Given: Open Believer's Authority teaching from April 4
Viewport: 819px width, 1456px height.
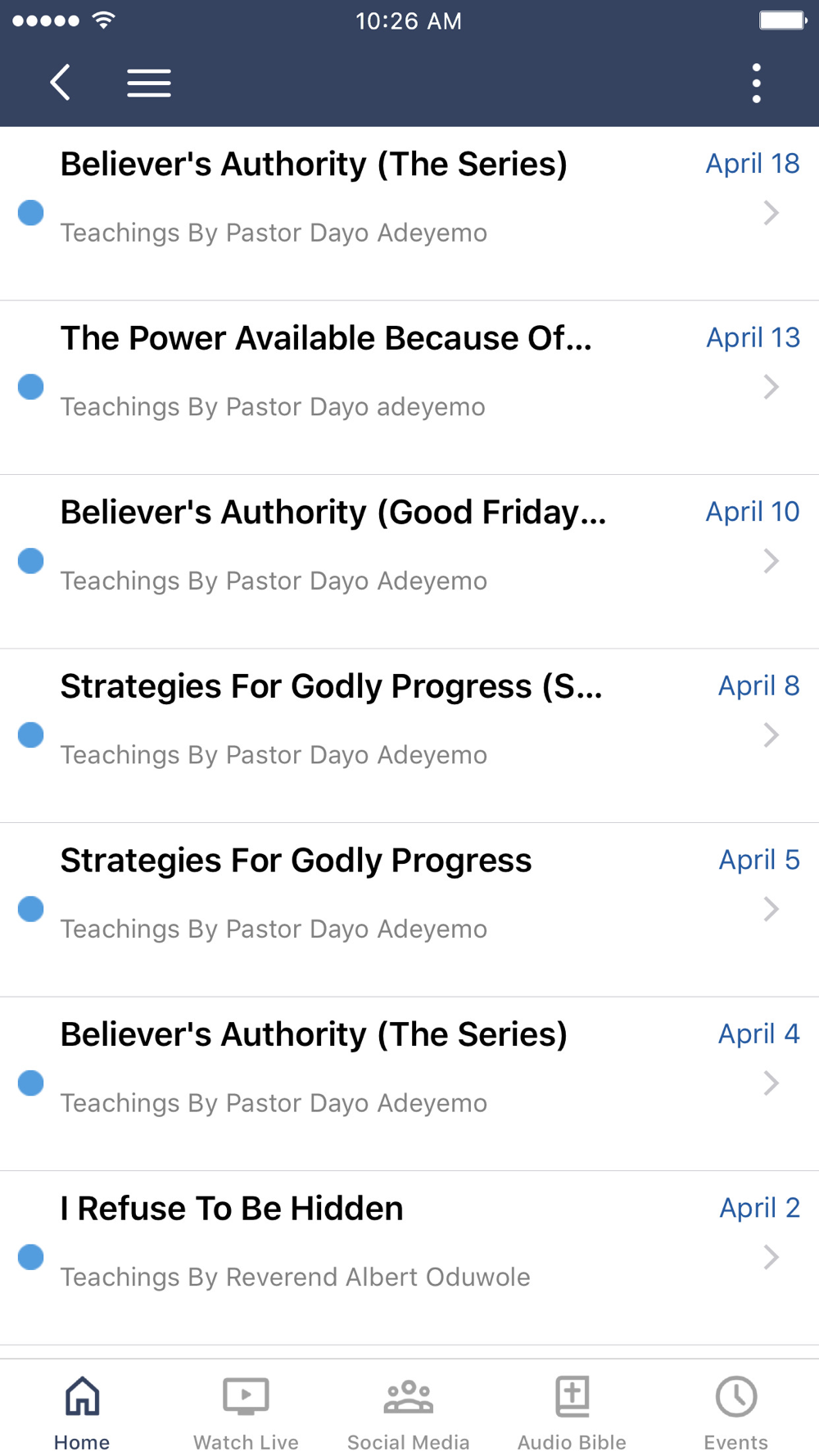Looking at the screenshot, I should (x=409, y=1084).
